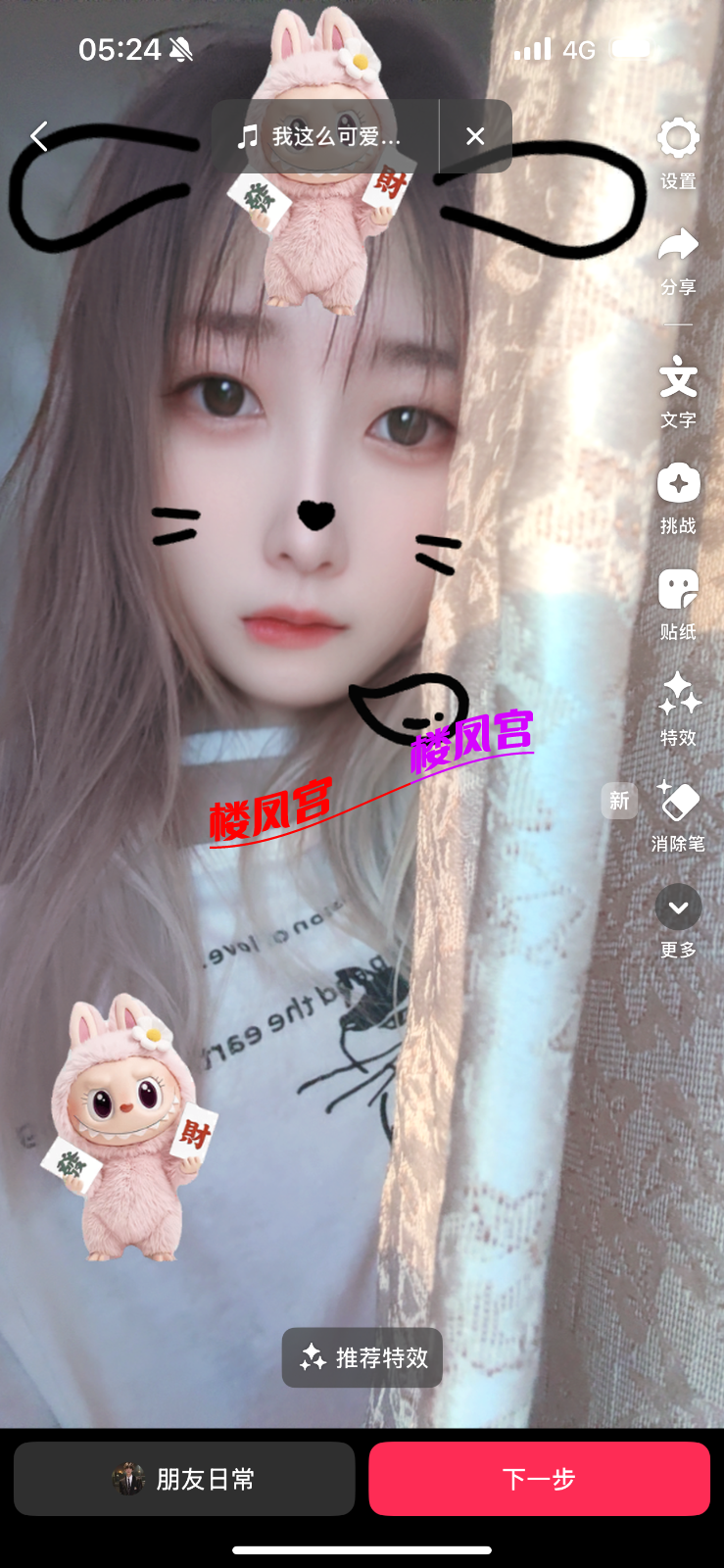Remove the selected music track
The image size is (724, 1568).
(475, 136)
